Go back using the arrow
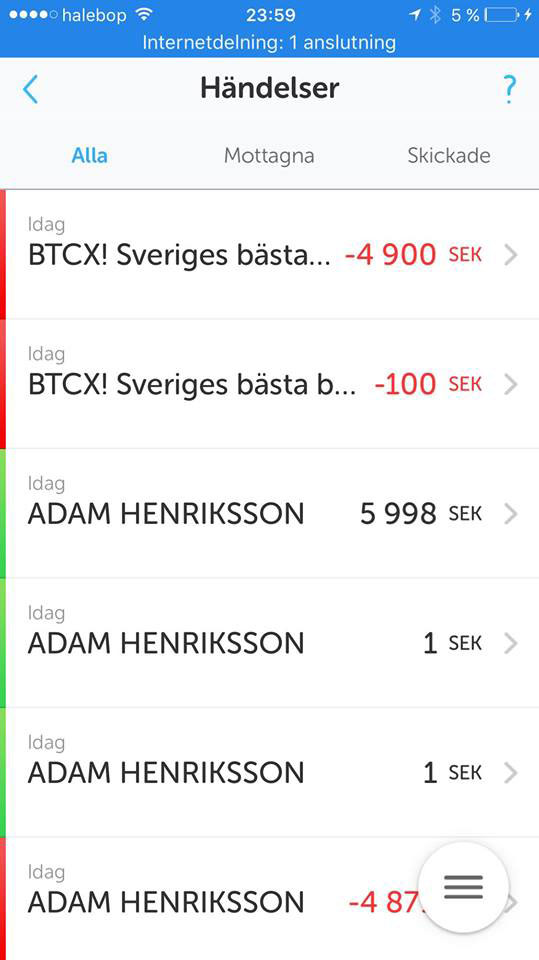The image size is (539, 960). [31, 89]
